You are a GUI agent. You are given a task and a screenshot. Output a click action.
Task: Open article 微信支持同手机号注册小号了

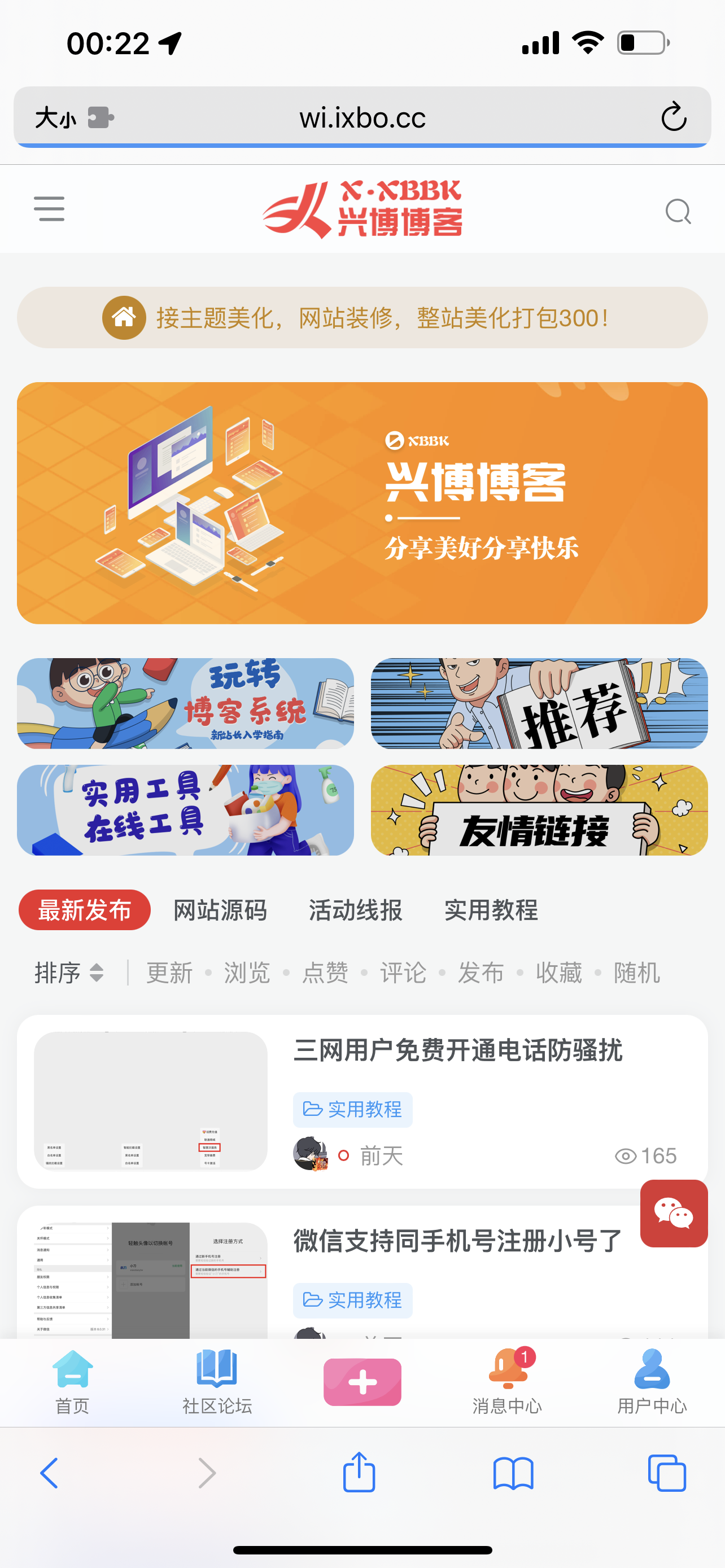click(458, 1241)
